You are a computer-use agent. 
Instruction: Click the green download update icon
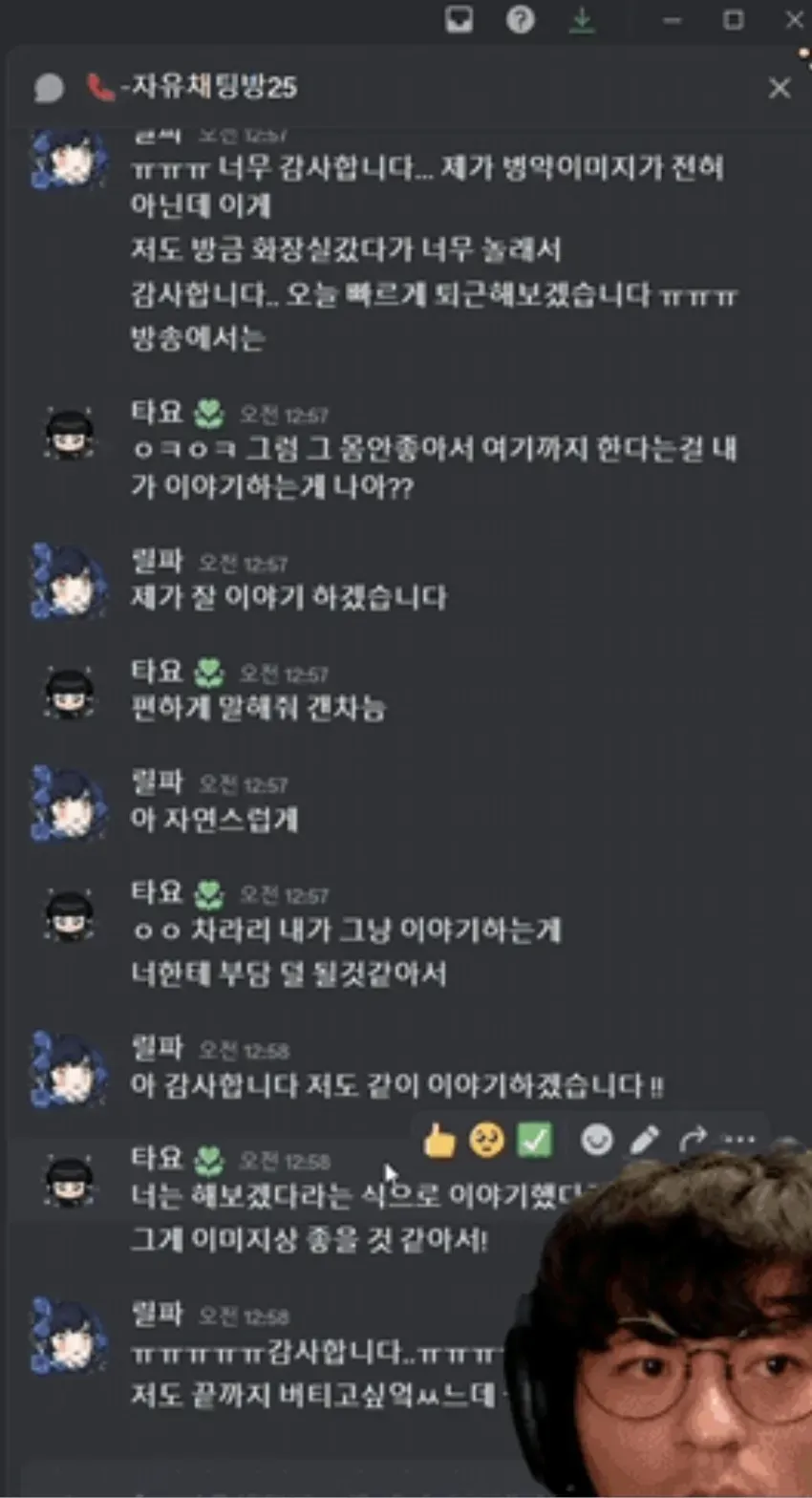click(x=581, y=19)
